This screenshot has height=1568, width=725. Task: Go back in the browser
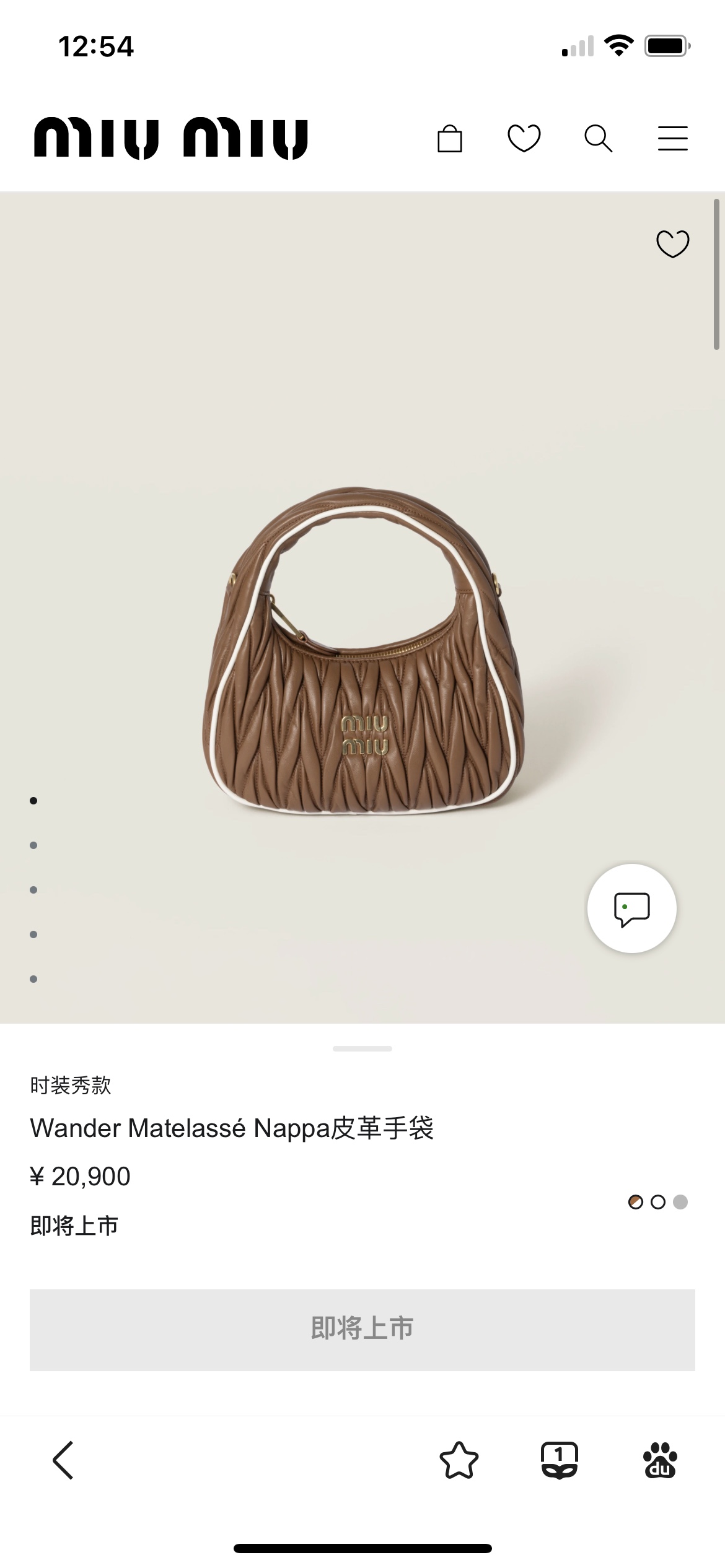[63, 1460]
